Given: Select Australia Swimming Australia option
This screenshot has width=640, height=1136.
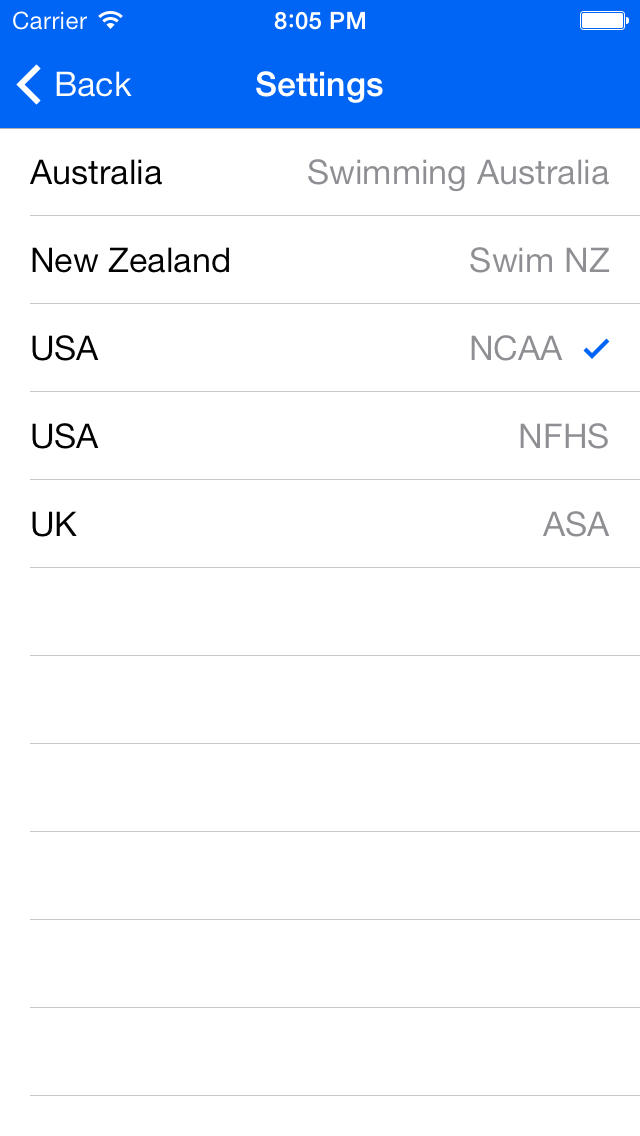Looking at the screenshot, I should [320, 172].
